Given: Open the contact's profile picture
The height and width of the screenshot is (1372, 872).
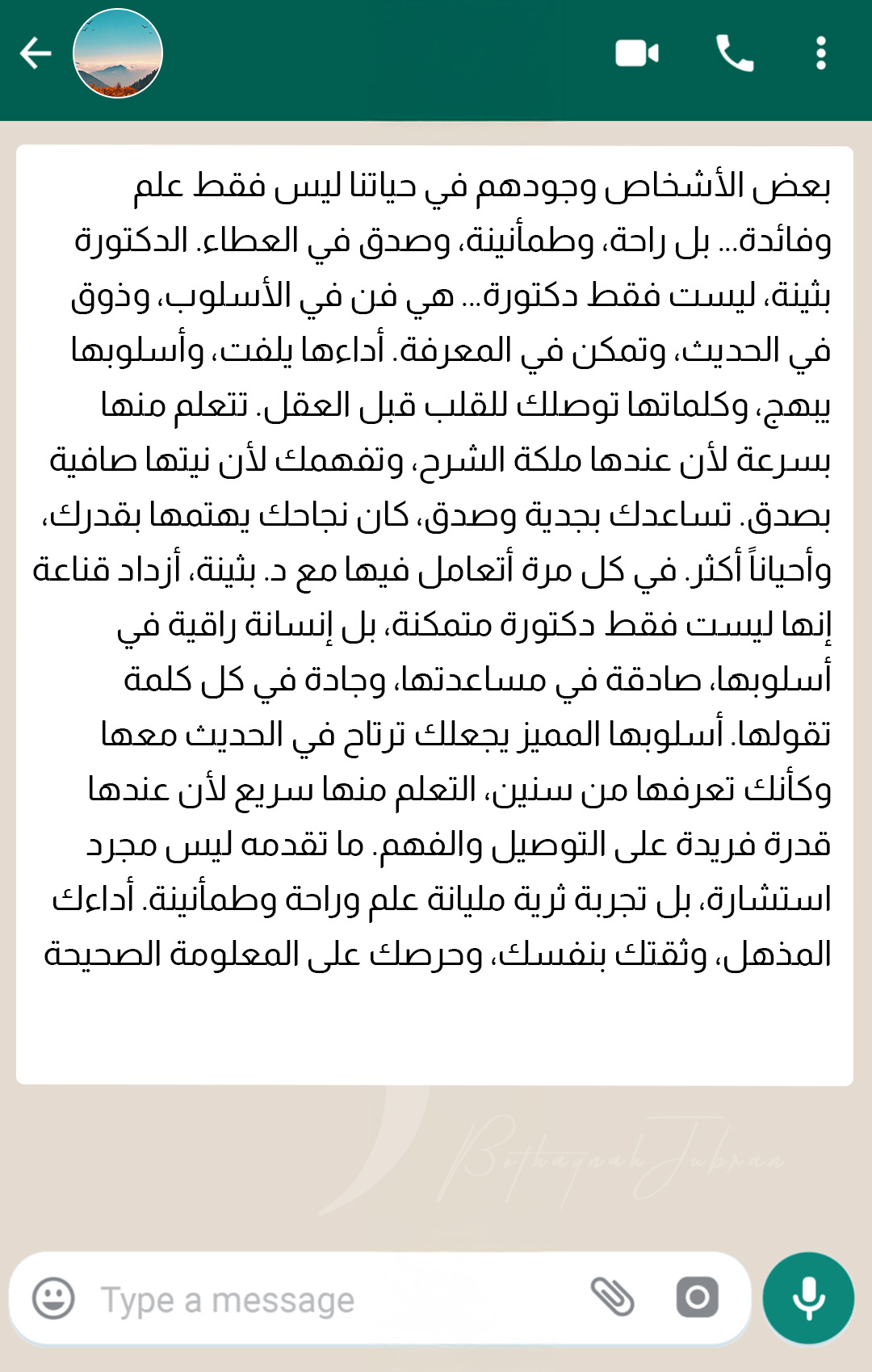Looking at the screenshot, I should 118,53.
